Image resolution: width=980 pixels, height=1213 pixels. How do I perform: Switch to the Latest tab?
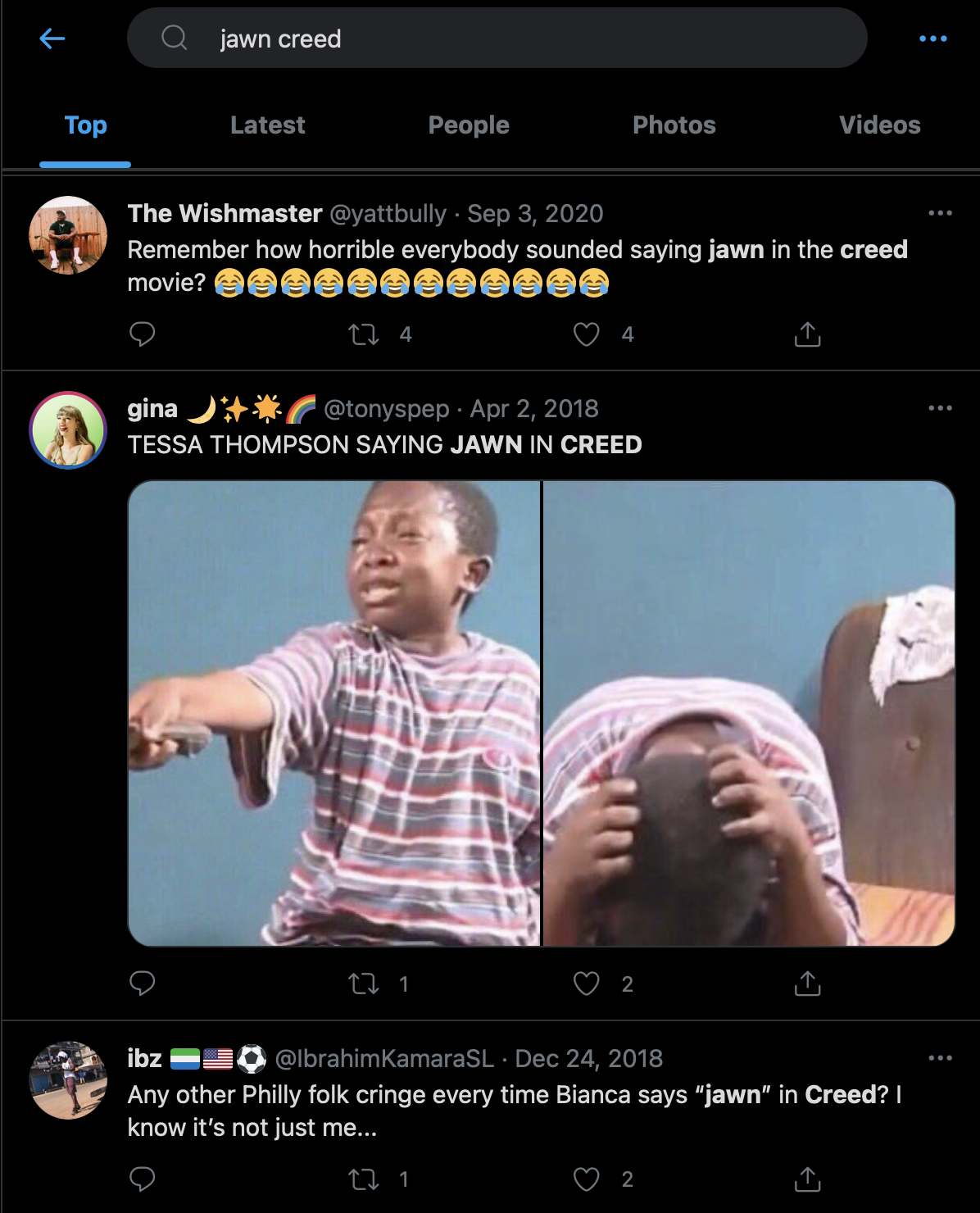(267, 125)
